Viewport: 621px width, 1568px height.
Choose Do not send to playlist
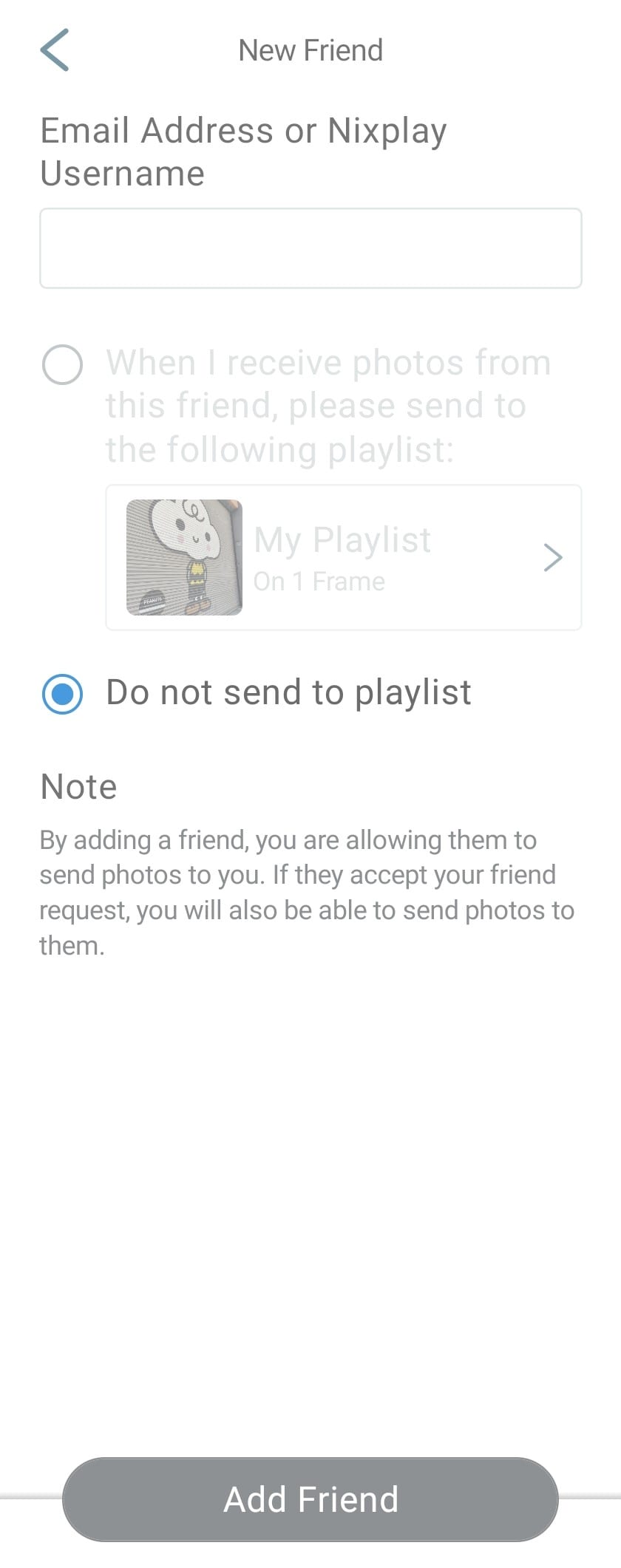click(63, 694)
